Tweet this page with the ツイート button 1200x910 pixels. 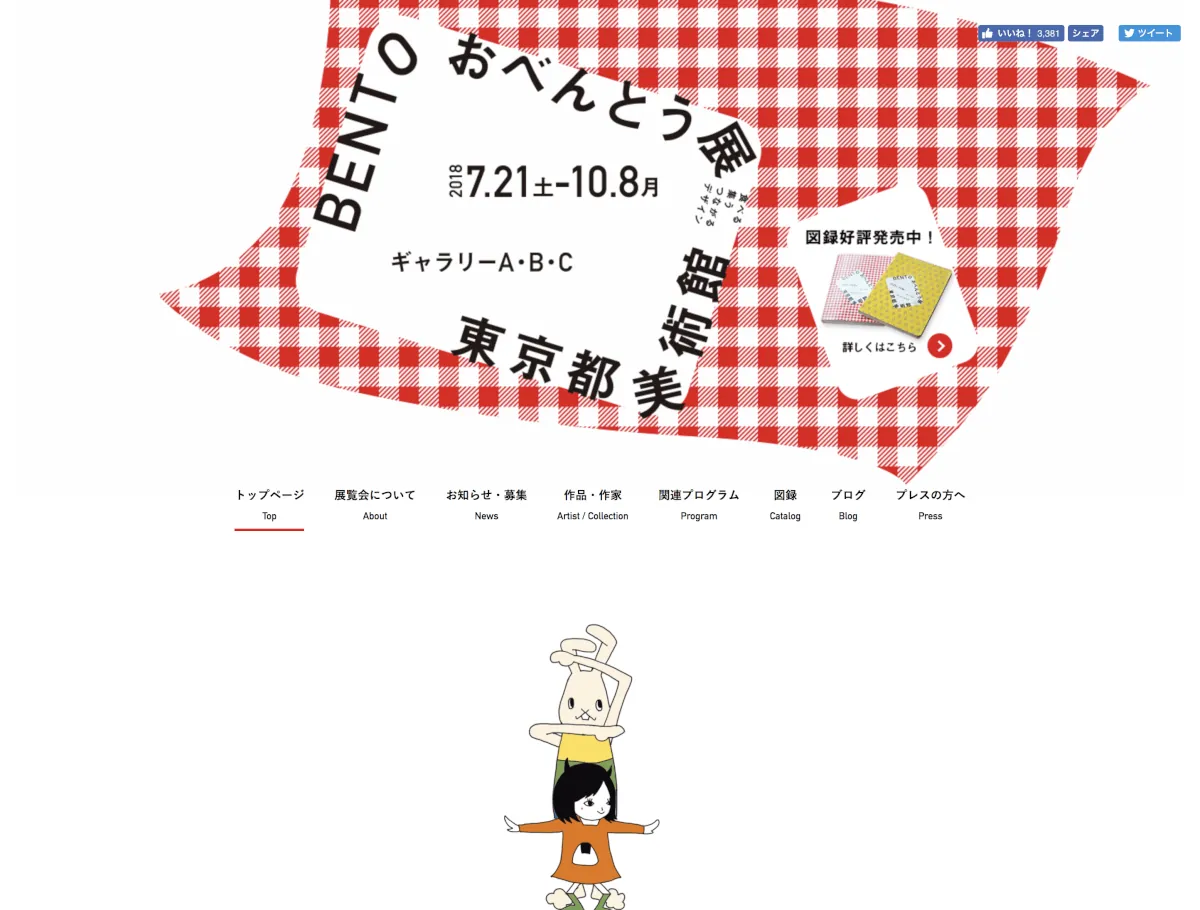pos(1149,33)
